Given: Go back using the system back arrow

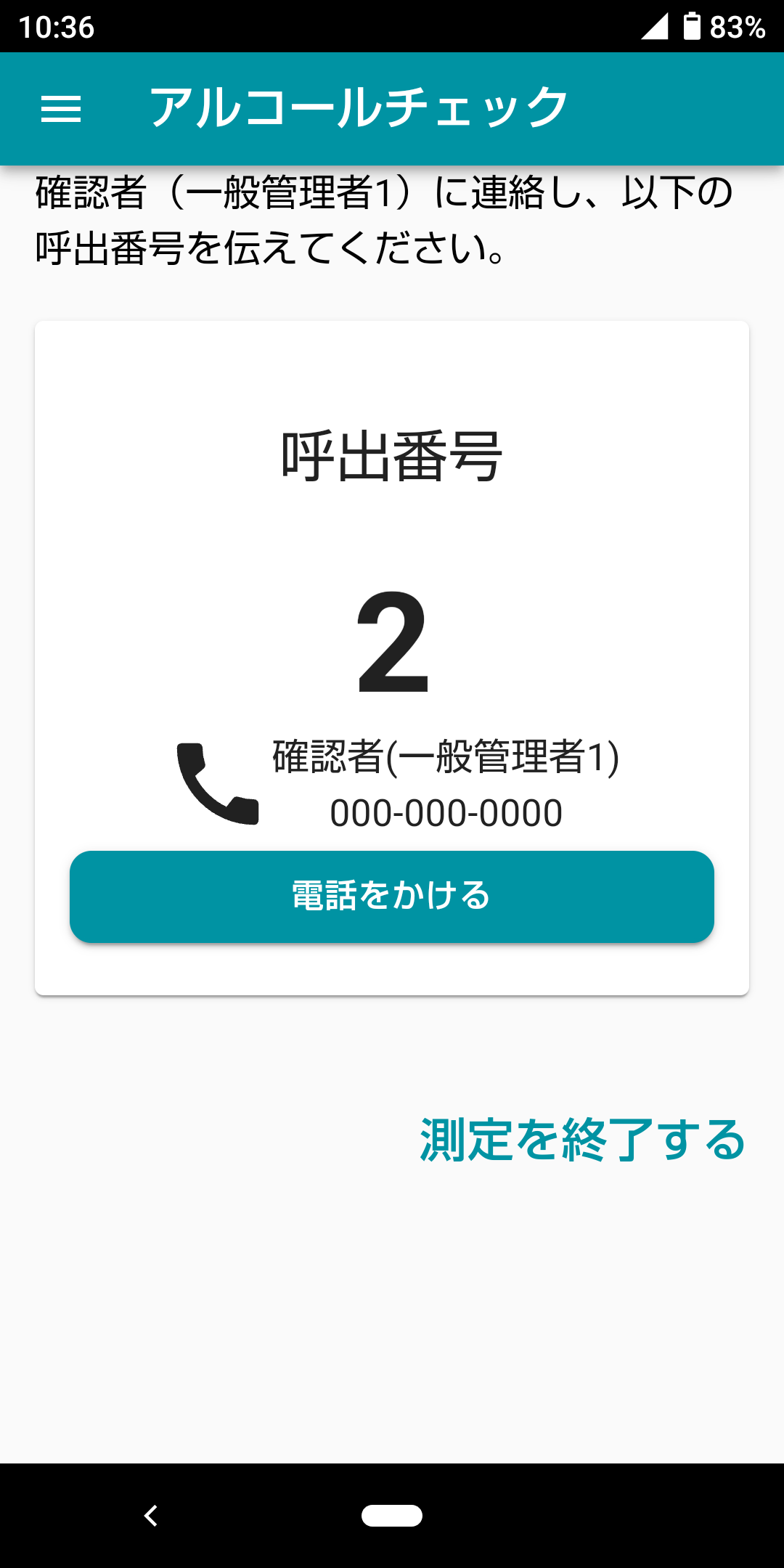Looking at the screenshot, I should (151, 1516).
